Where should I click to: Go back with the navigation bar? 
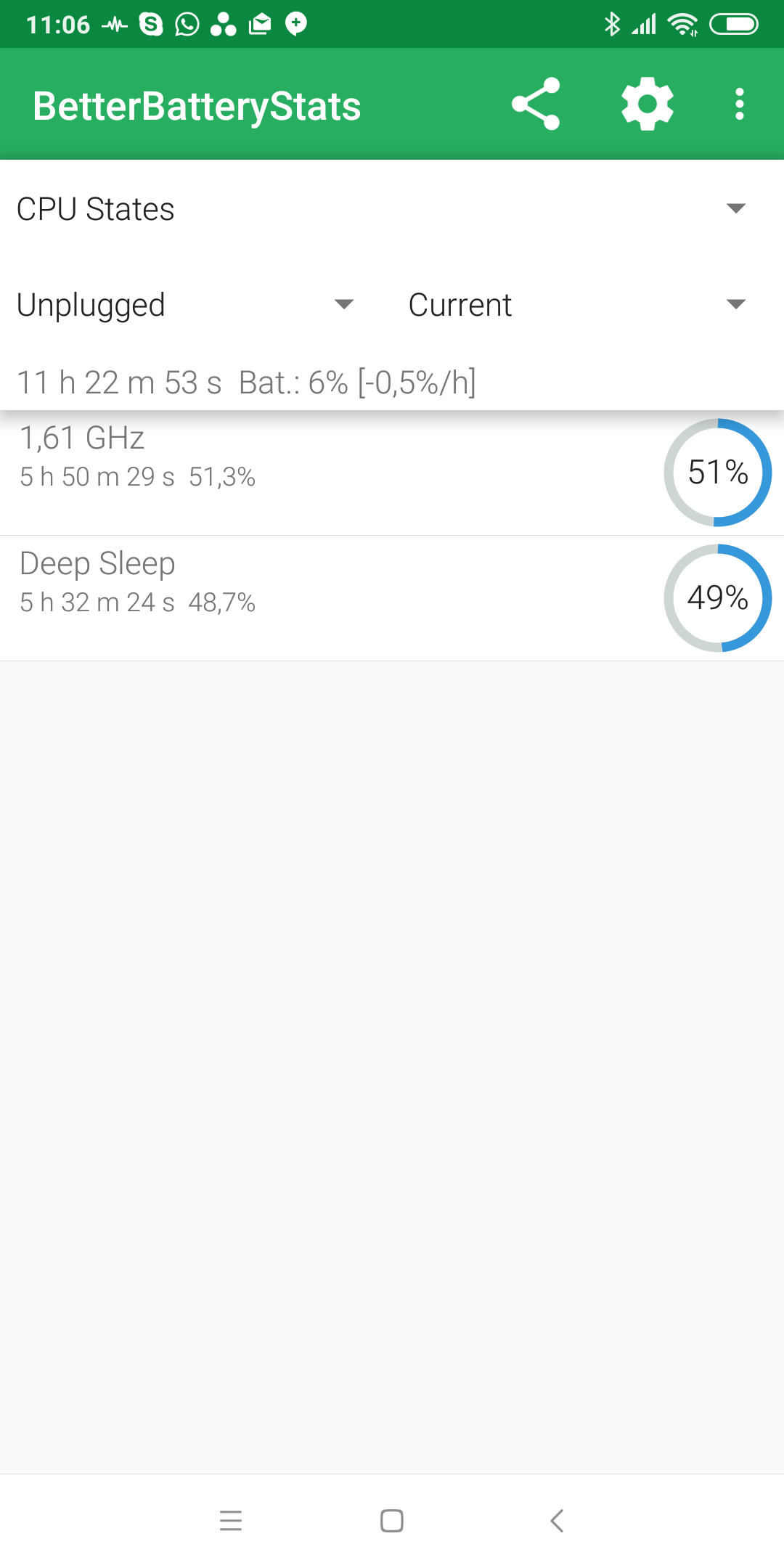click(557, 1520)
